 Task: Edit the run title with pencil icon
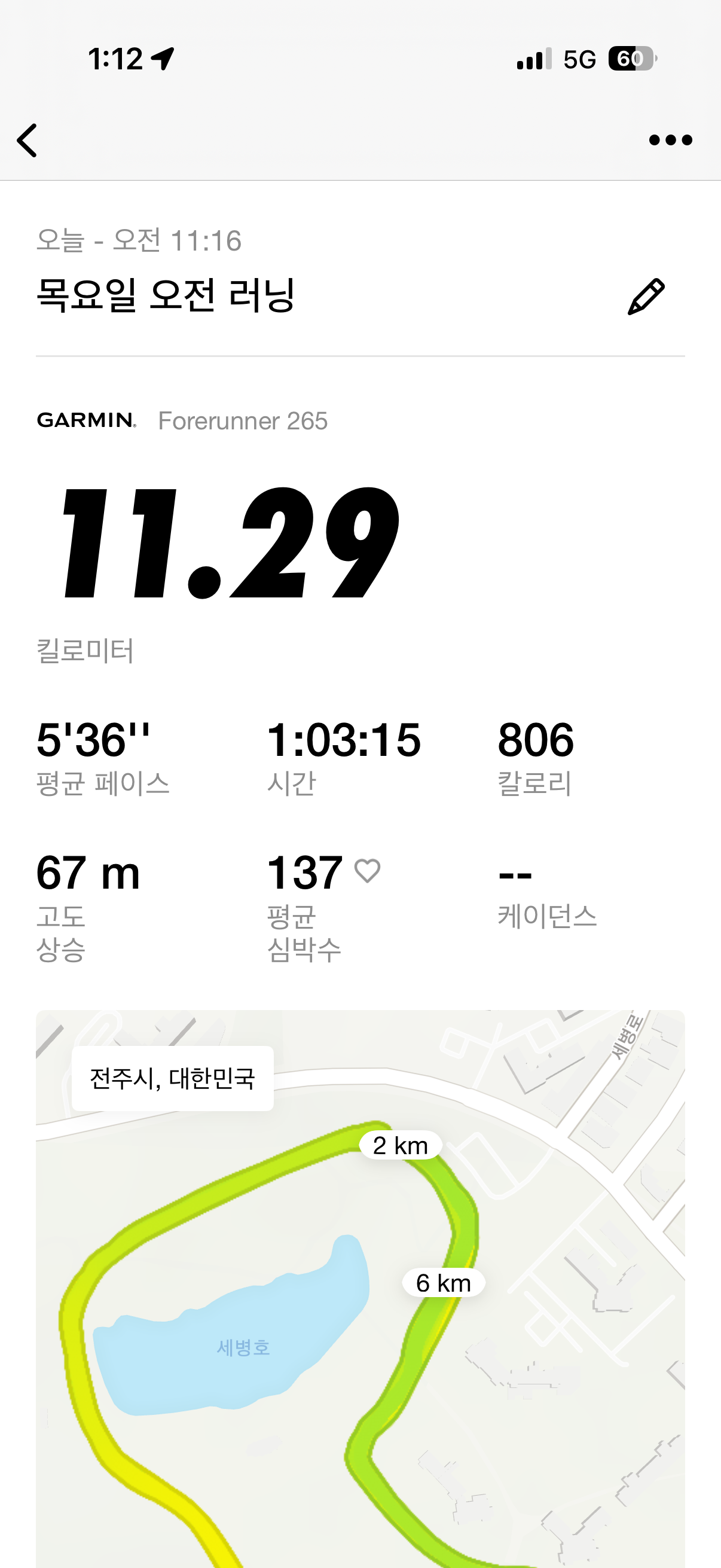coord(646,297)
